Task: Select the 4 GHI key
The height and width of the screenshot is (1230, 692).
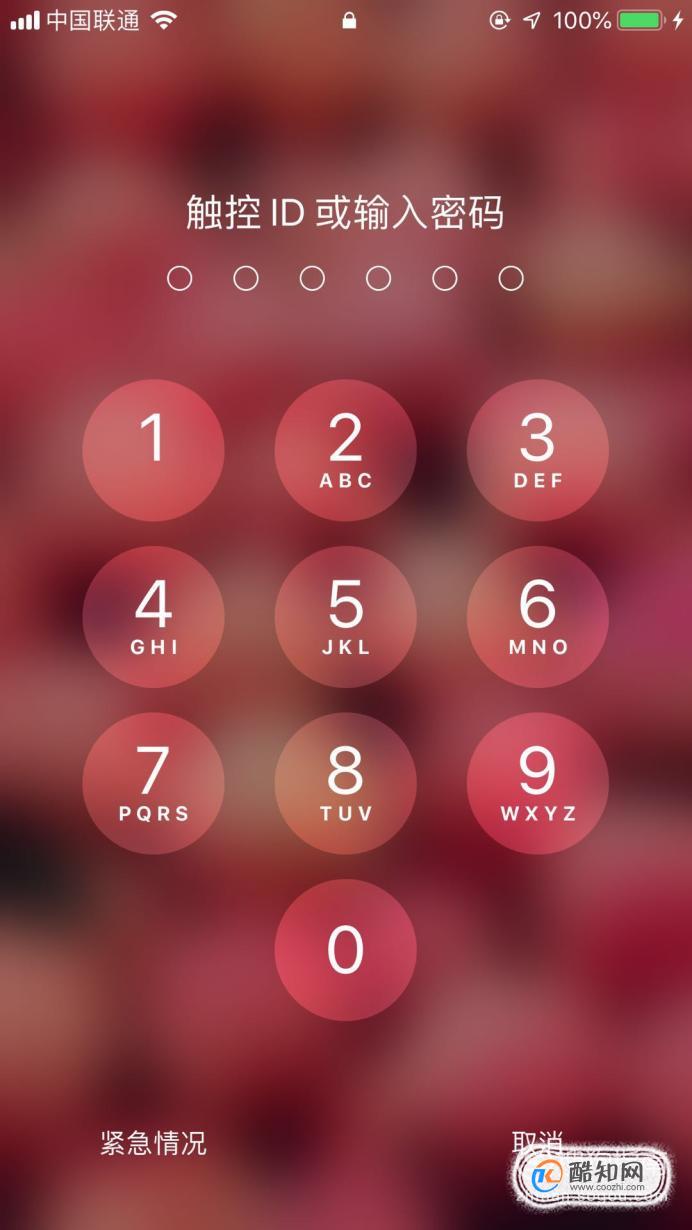Action: pos(153,617)
